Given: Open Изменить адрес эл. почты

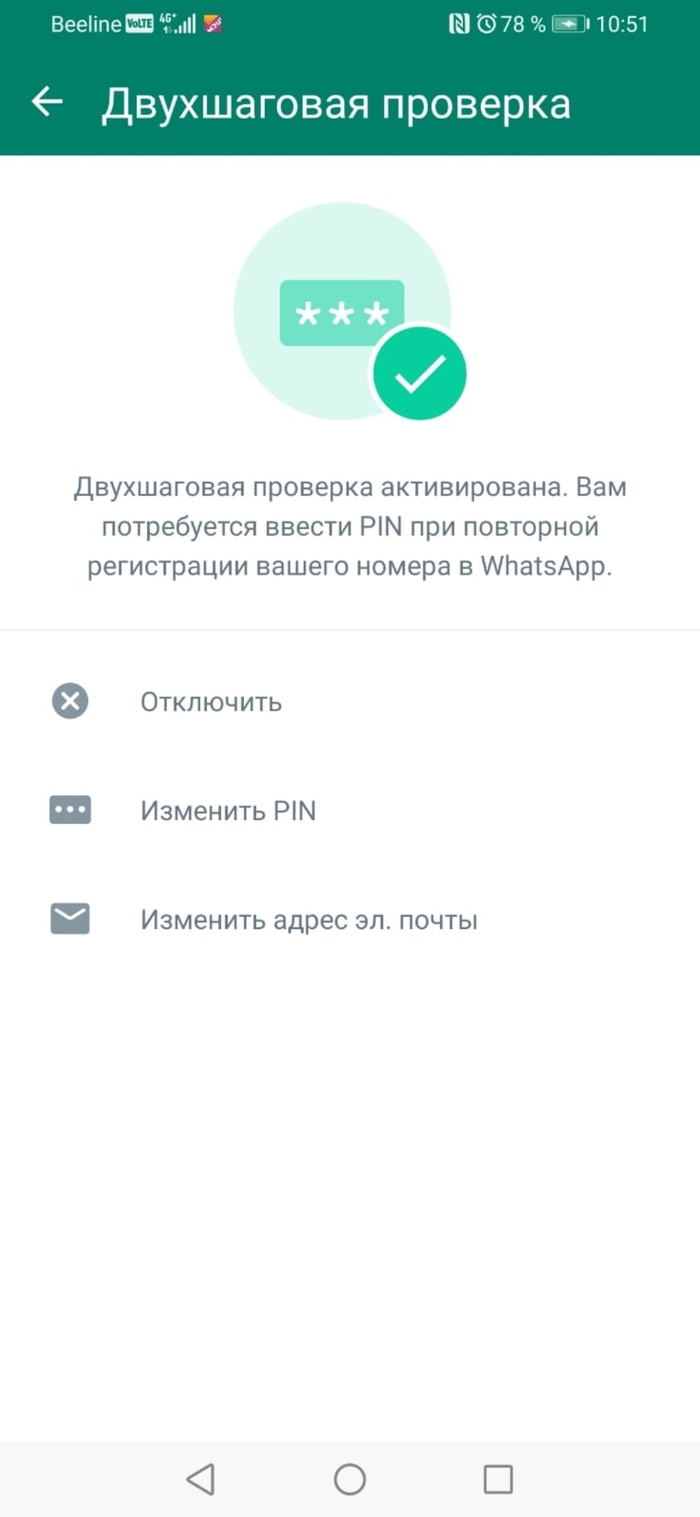Looking at the screenshot, I should (x=308, y=919).
